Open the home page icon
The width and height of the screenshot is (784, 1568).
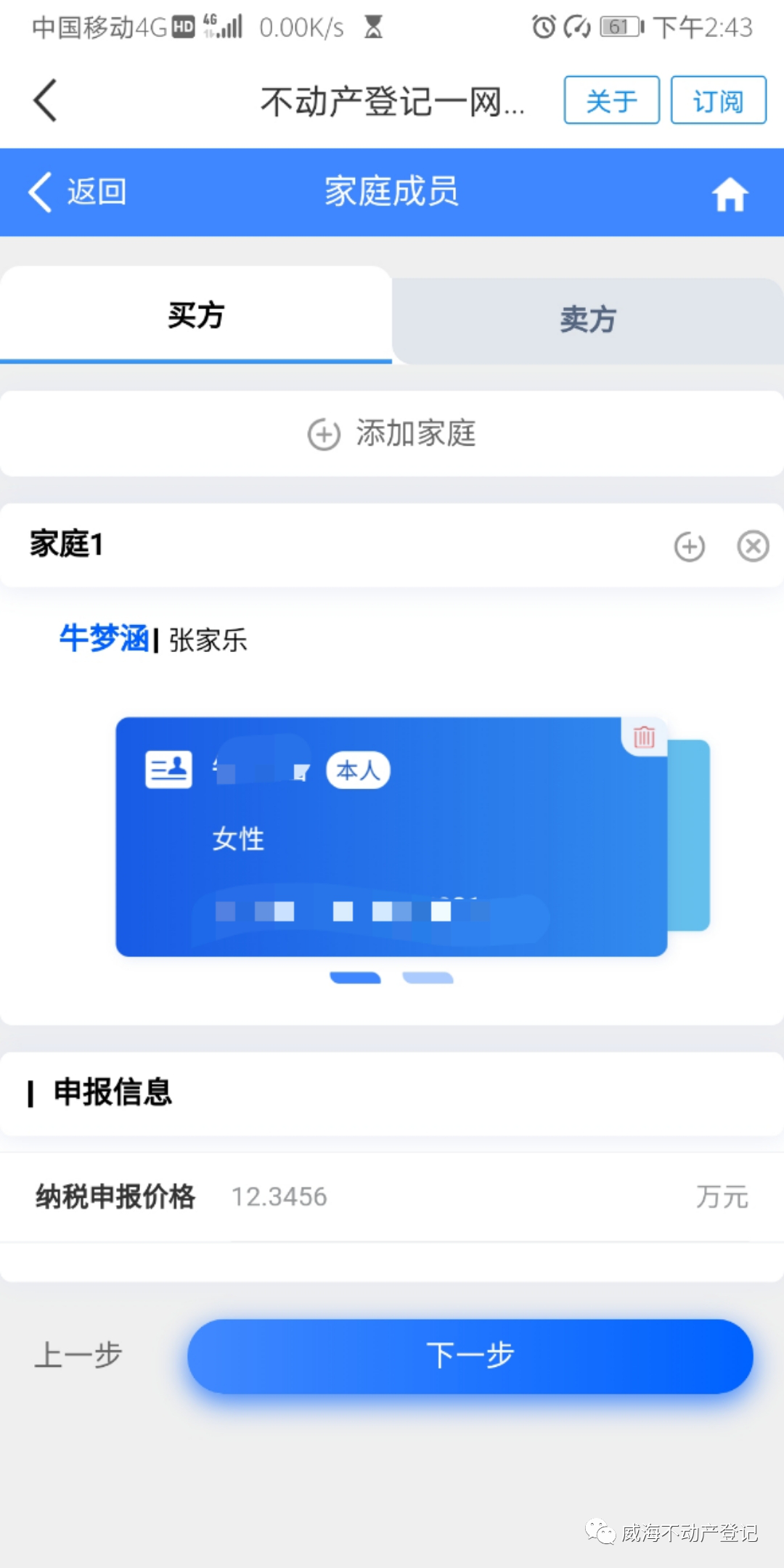point(730,194)
